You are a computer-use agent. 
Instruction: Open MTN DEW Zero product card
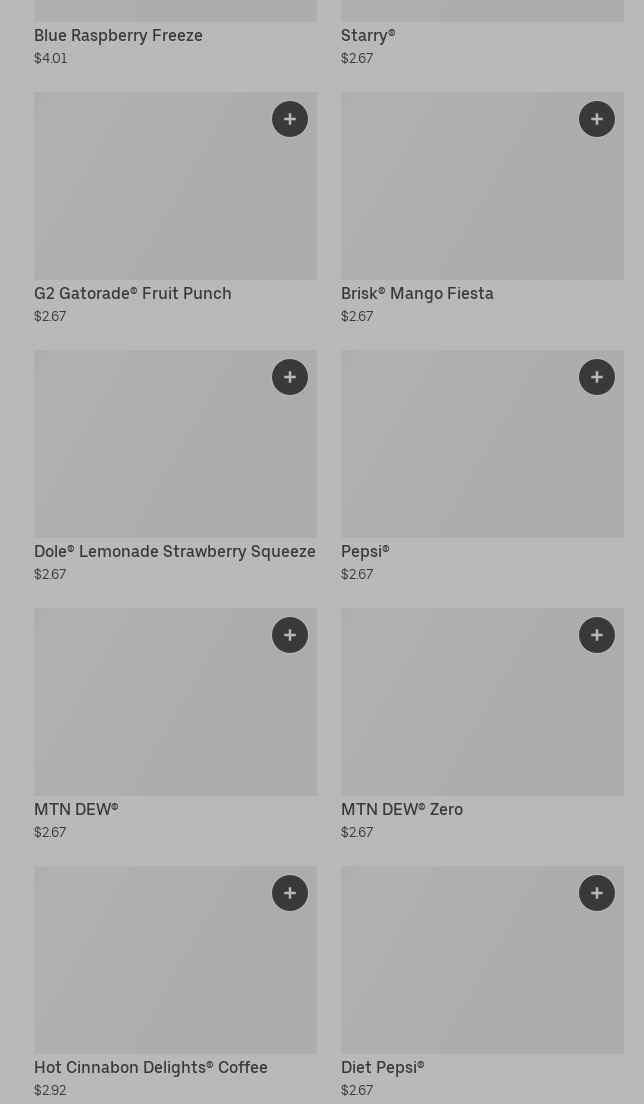click(460, 716)
